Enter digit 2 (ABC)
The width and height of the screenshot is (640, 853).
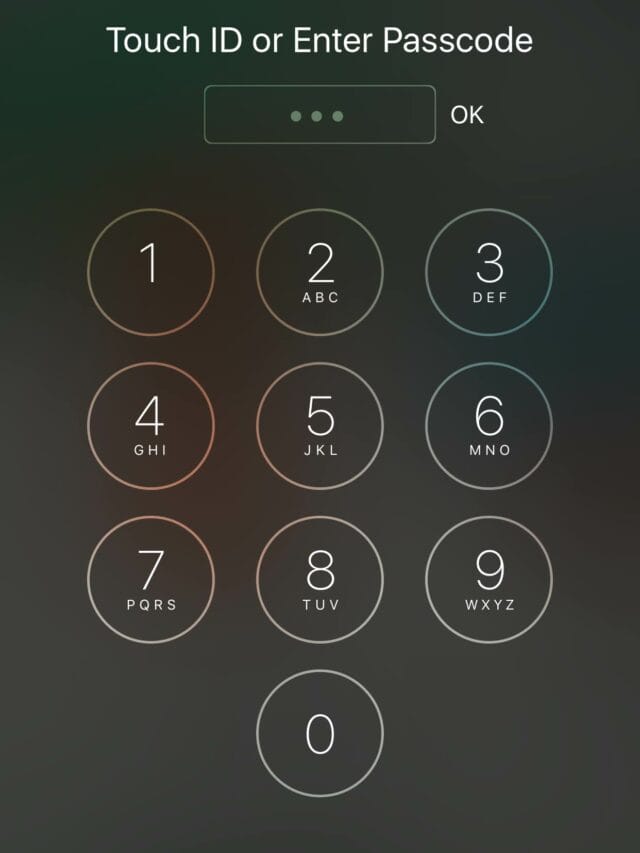[x=320, y=272]
